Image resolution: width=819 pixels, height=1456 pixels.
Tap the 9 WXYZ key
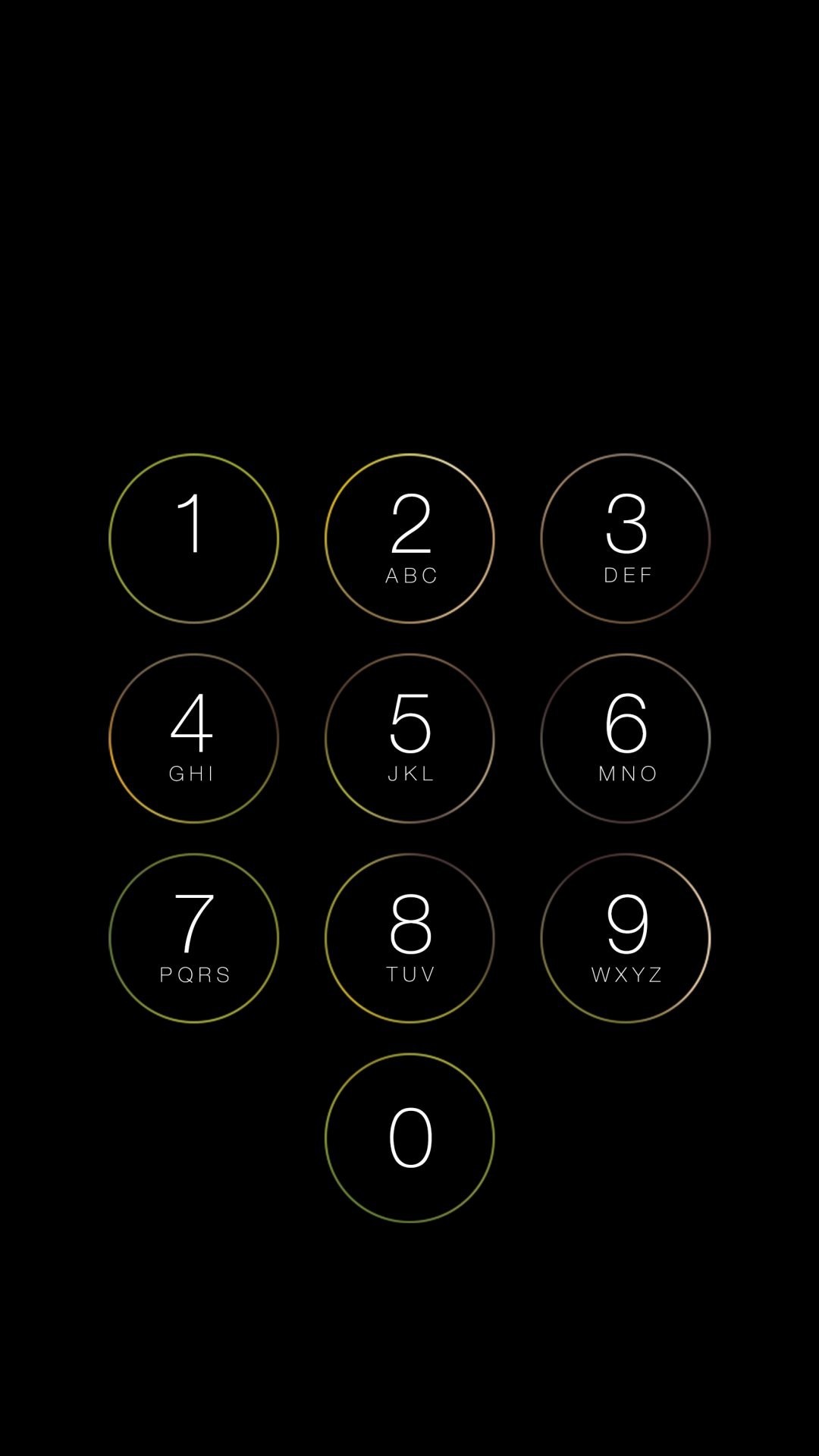(626, 938)
